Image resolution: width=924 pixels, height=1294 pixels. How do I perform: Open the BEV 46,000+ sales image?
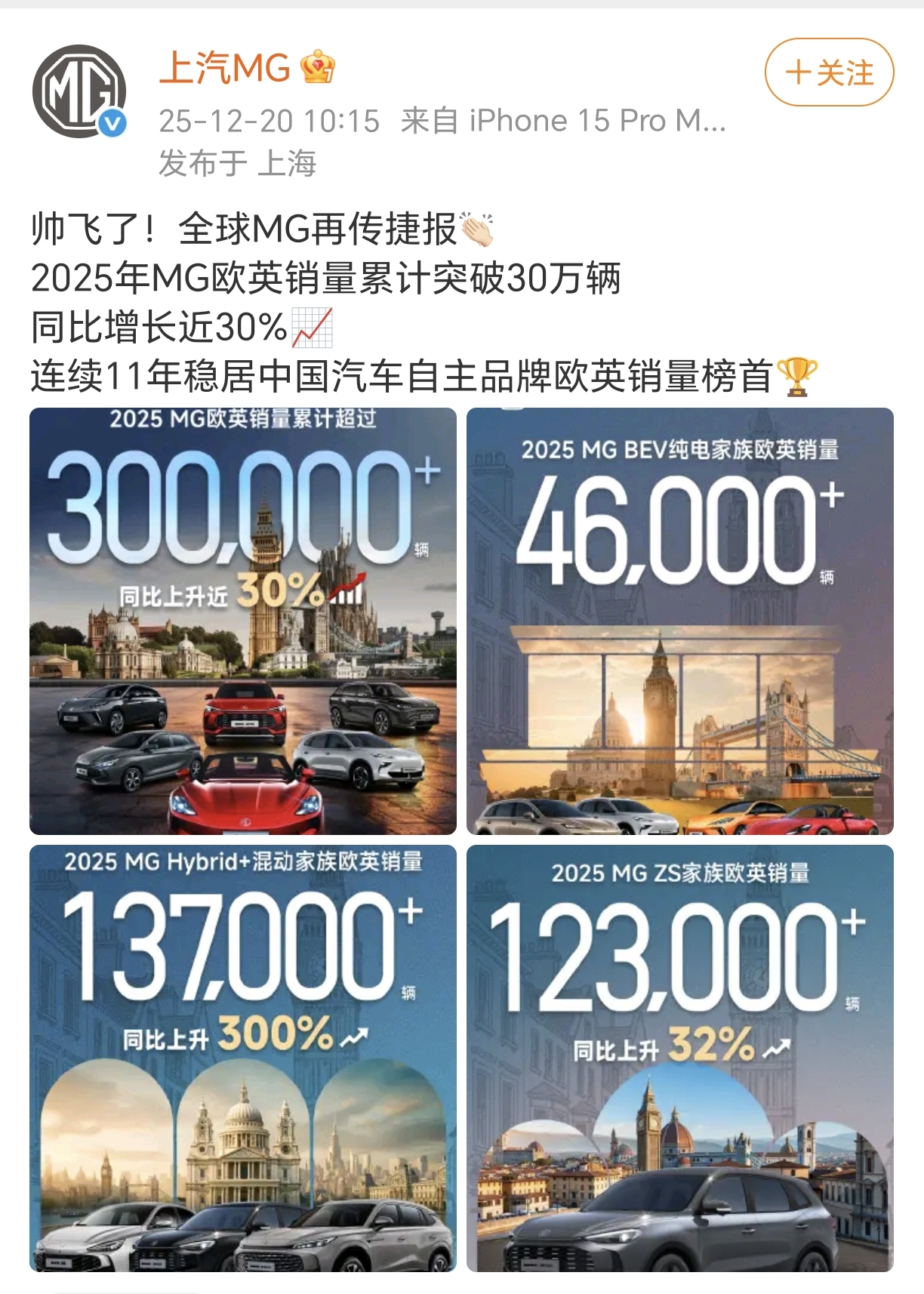[679, 621]
